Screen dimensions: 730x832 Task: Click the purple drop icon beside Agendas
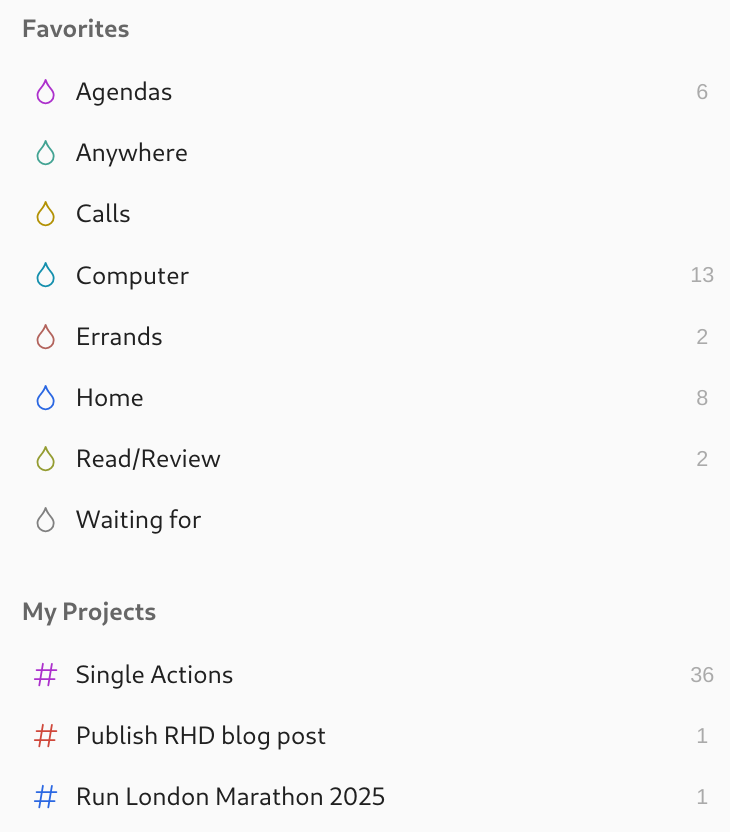[45, 91]
